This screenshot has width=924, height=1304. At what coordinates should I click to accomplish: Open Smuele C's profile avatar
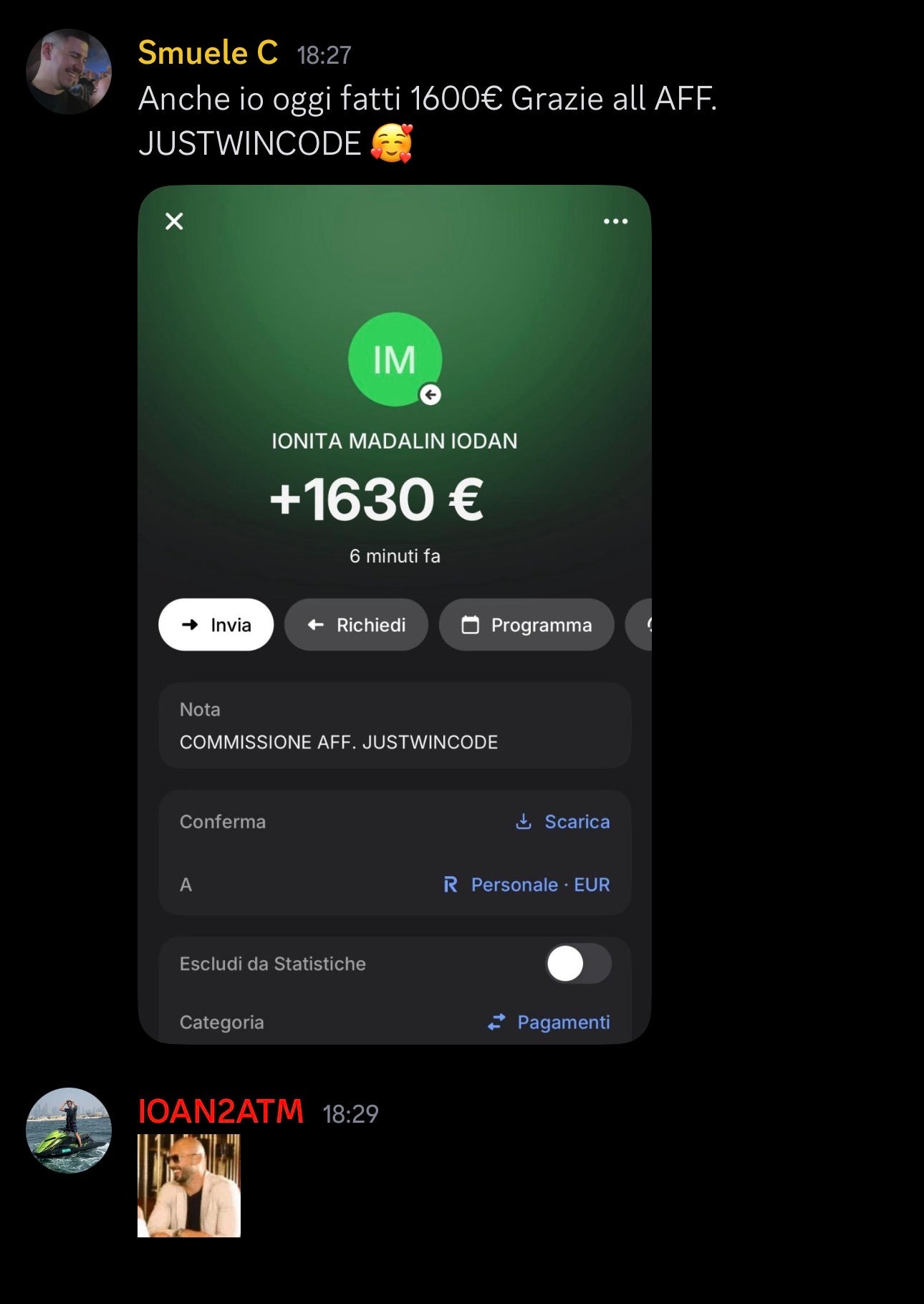[69, 72]
